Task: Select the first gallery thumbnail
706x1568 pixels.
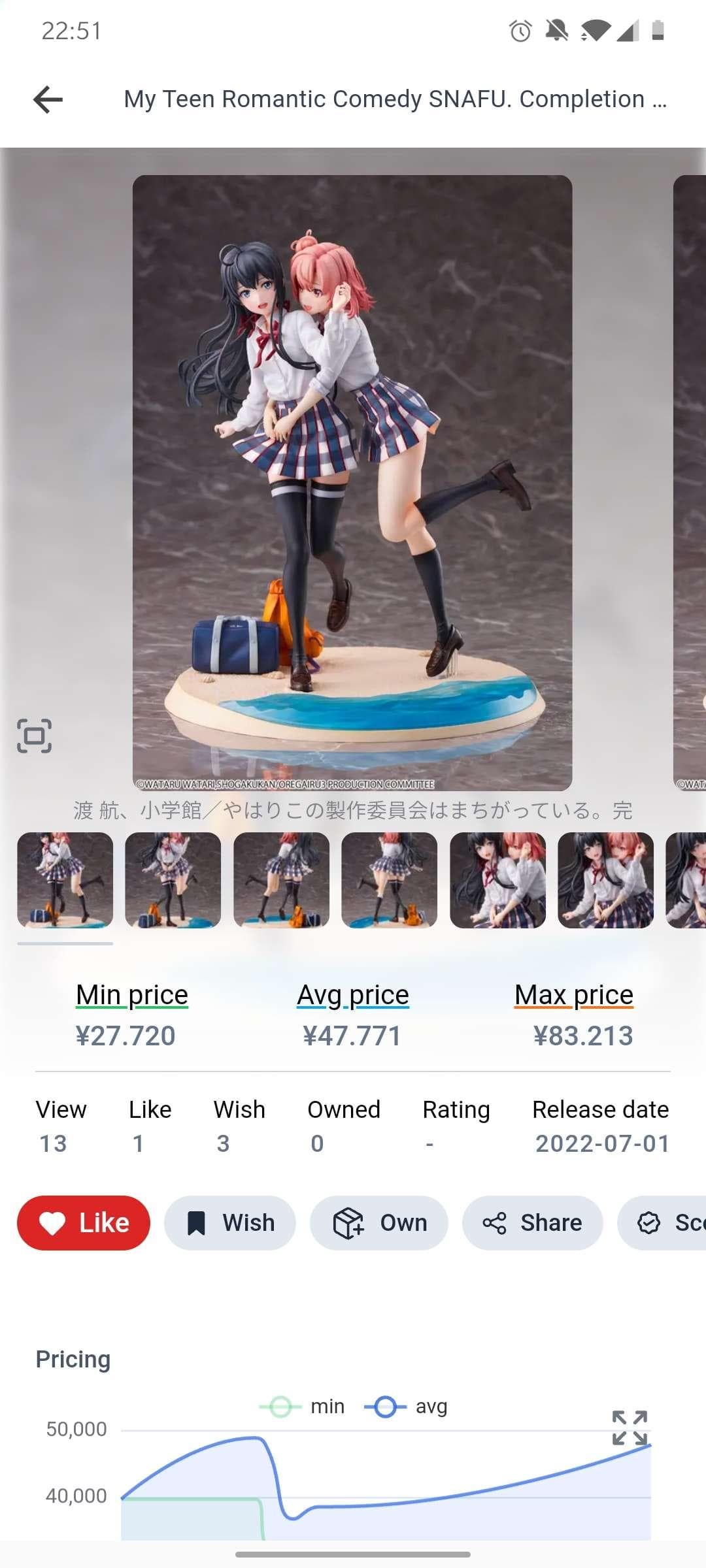Action: coord(65,880)
